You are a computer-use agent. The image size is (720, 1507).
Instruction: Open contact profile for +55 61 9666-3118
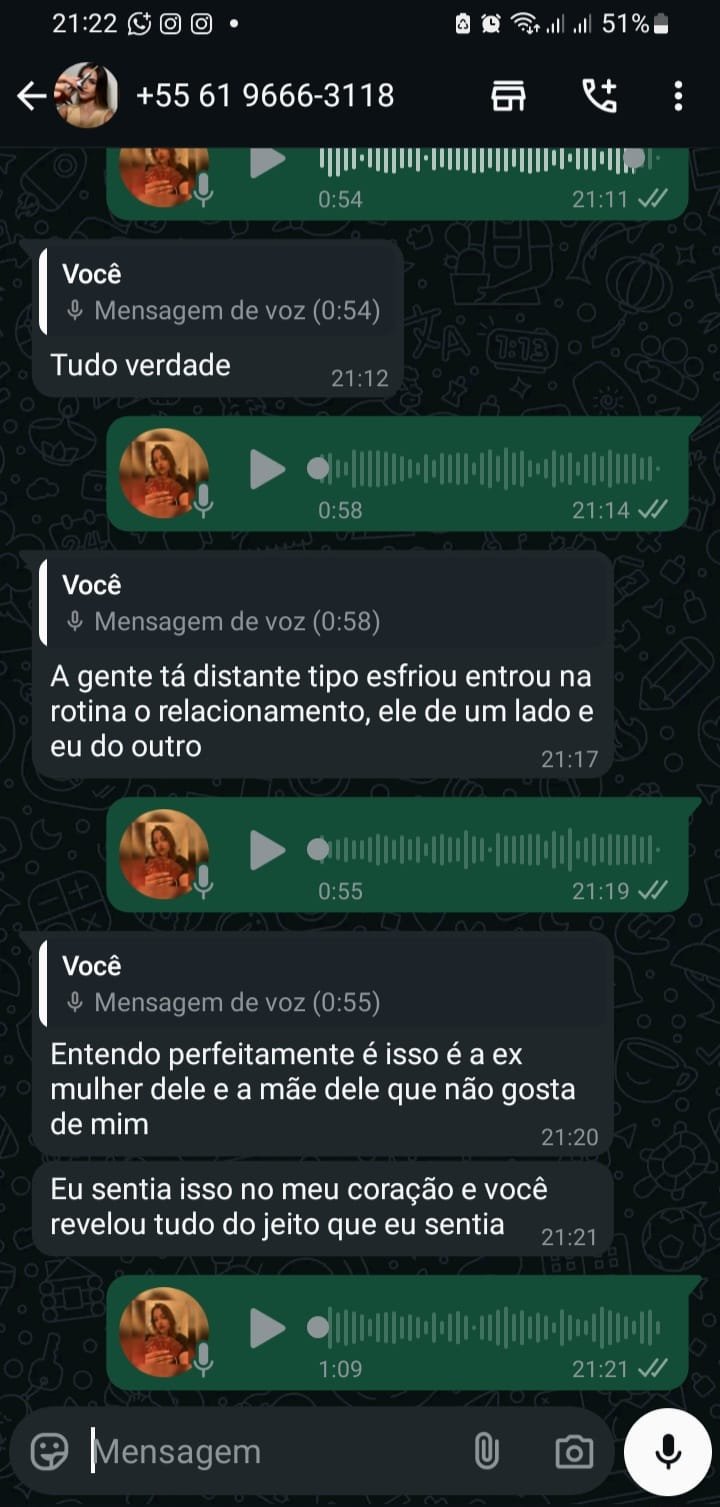265,96
